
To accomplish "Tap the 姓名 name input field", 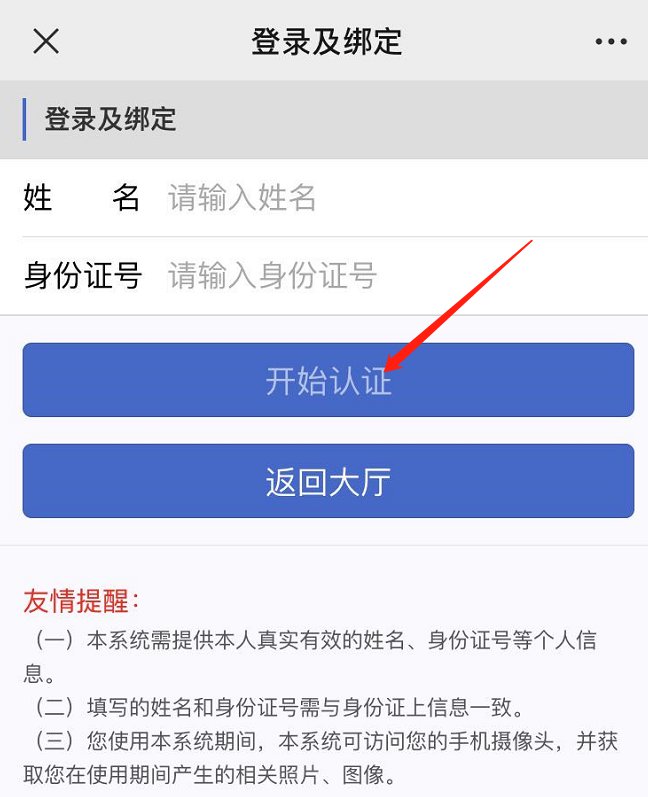I will point(400,198).
